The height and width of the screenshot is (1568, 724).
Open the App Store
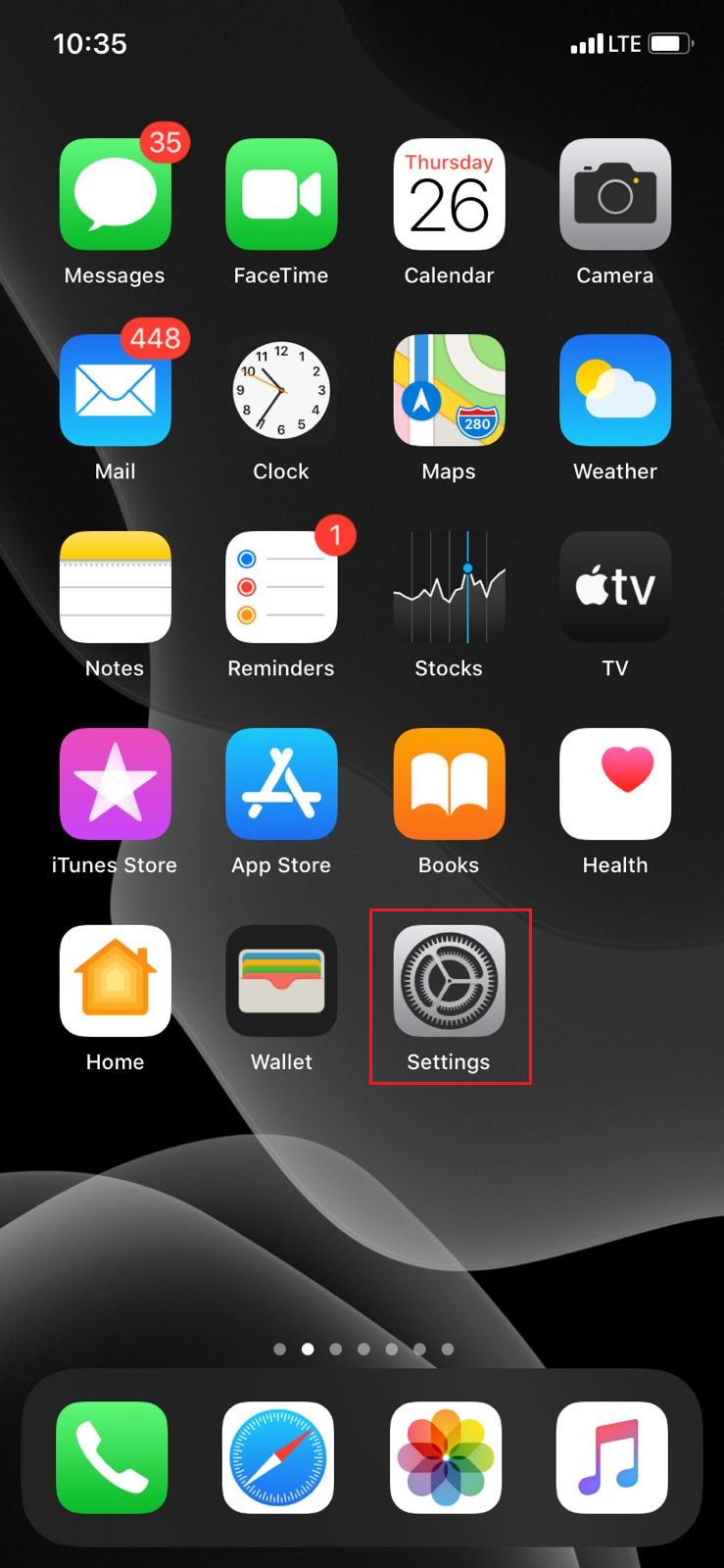click(x=281, y=784)
